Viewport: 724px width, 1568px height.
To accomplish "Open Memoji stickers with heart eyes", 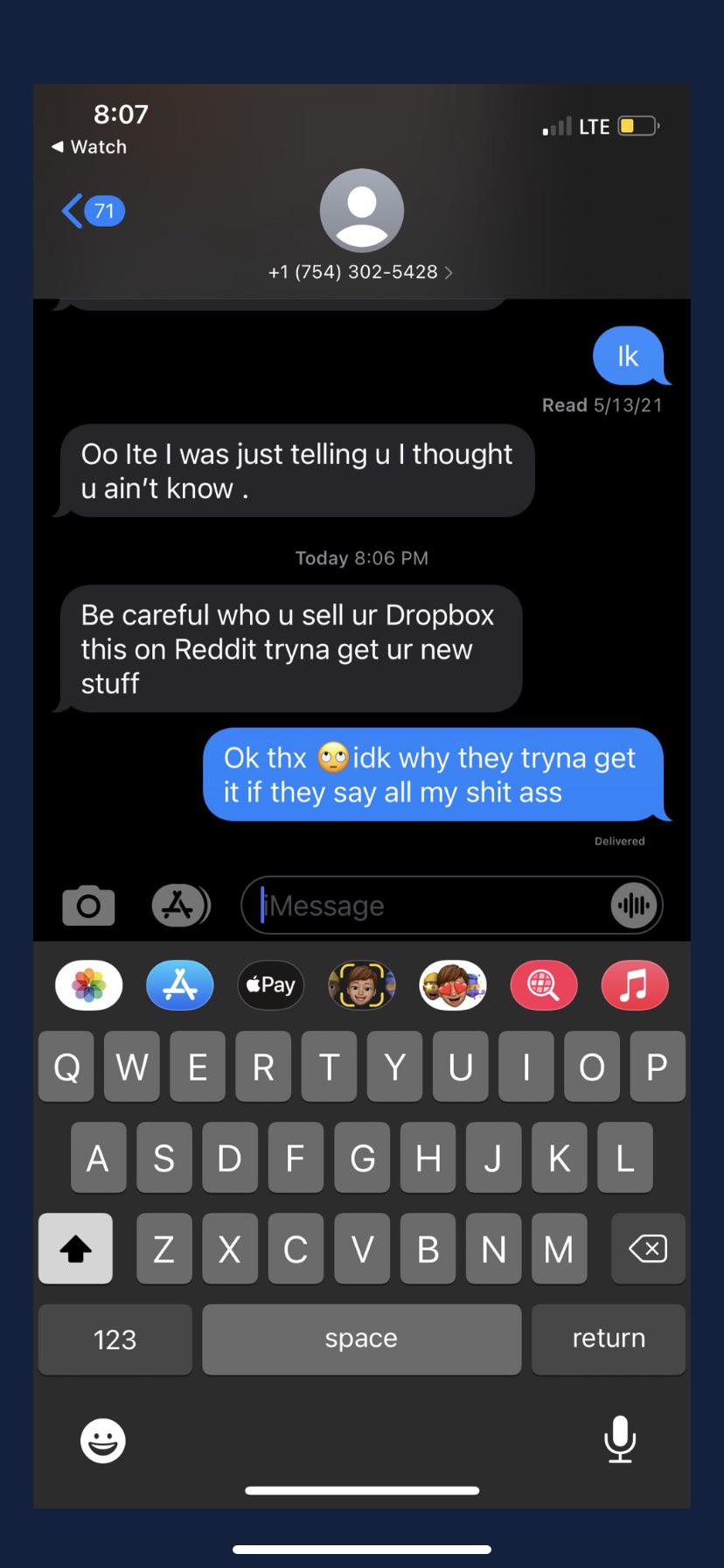I will pyautogui.click(x=452, y=985).
